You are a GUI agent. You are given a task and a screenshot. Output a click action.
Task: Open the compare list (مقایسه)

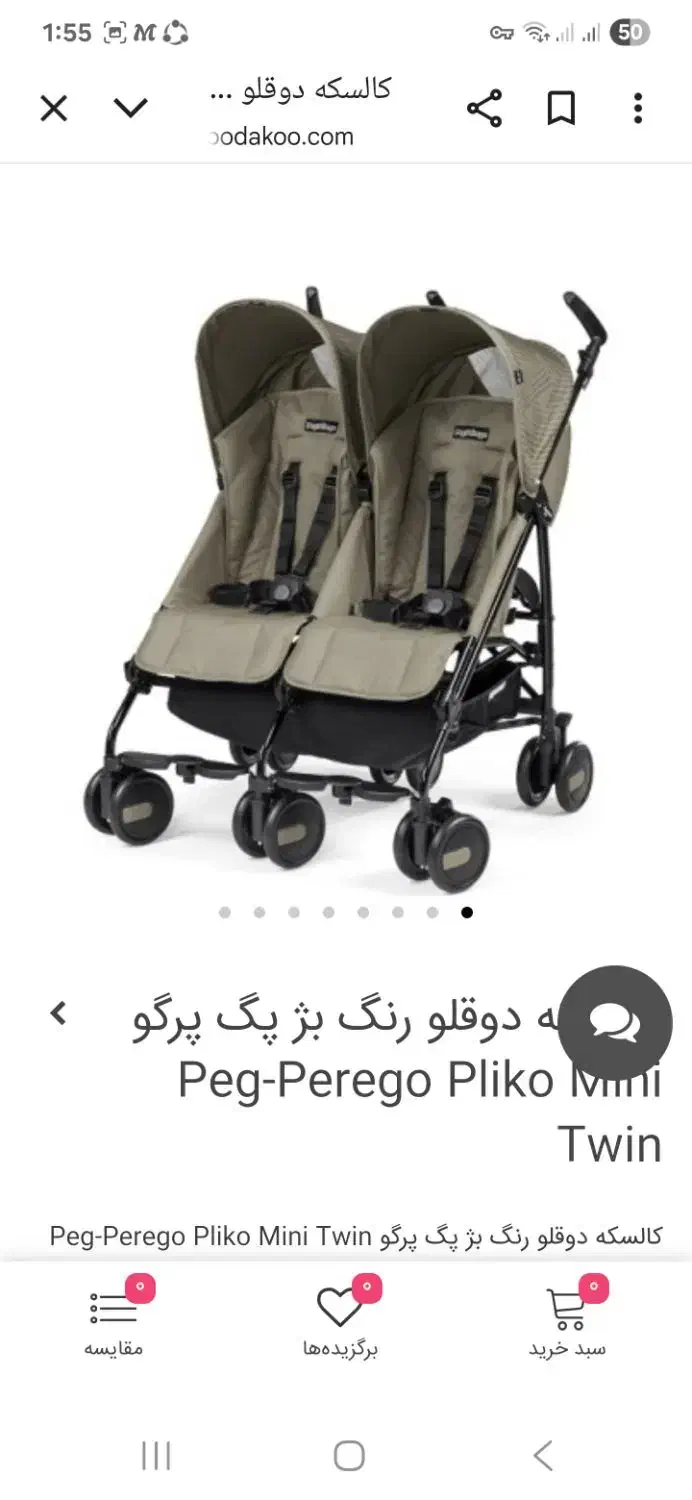113,1320
